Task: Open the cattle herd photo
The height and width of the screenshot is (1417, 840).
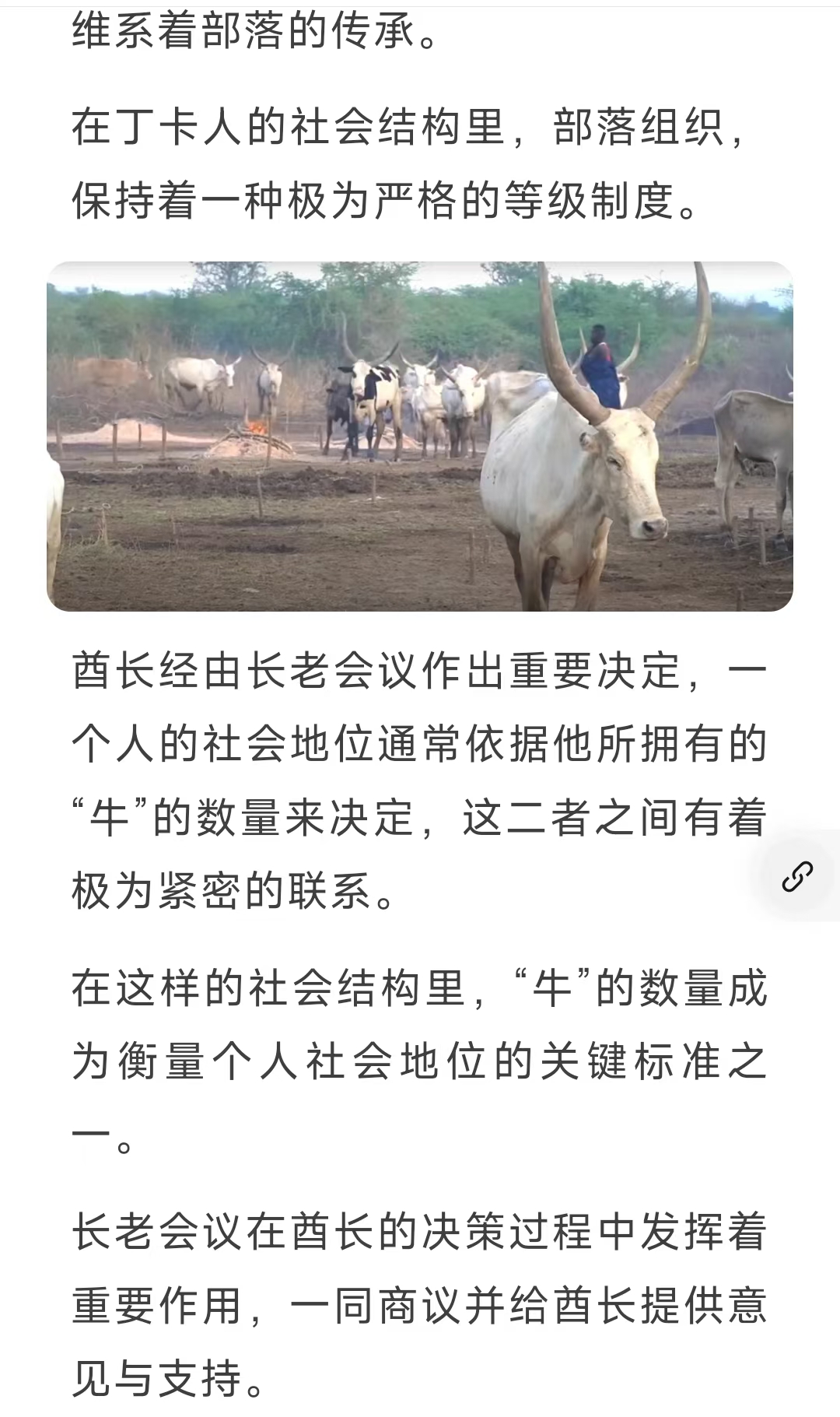Action: point(420,437)
